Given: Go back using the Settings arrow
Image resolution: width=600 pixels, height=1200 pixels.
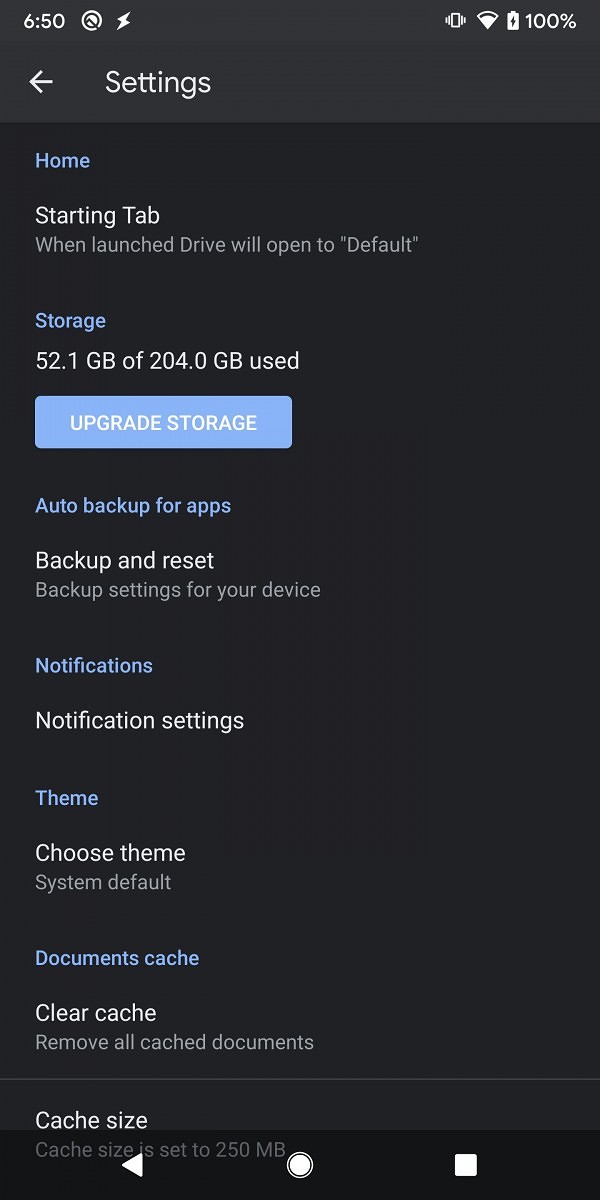Looking at the screenshot, I should (x=41, y=82).
